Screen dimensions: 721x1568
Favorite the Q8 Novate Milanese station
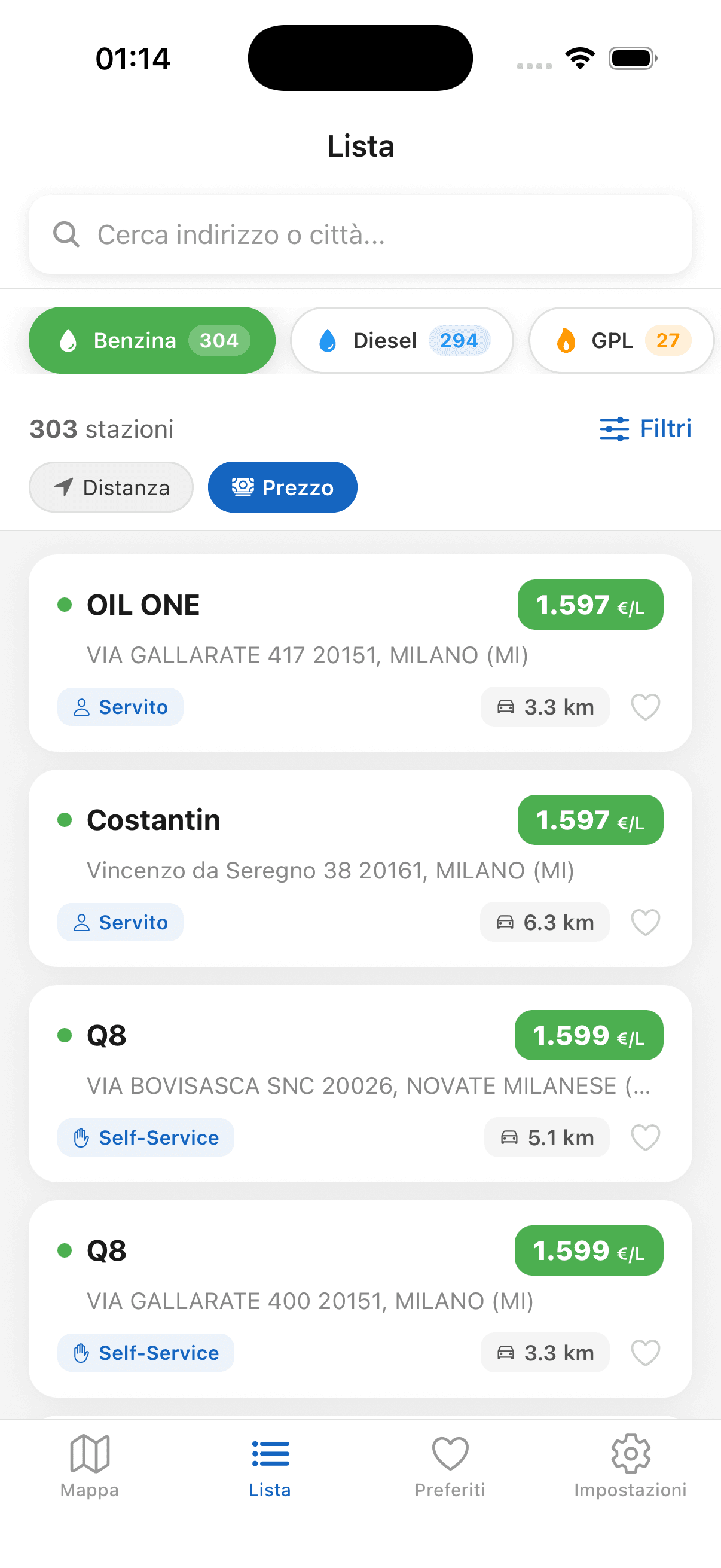(x=645, y=1137)
